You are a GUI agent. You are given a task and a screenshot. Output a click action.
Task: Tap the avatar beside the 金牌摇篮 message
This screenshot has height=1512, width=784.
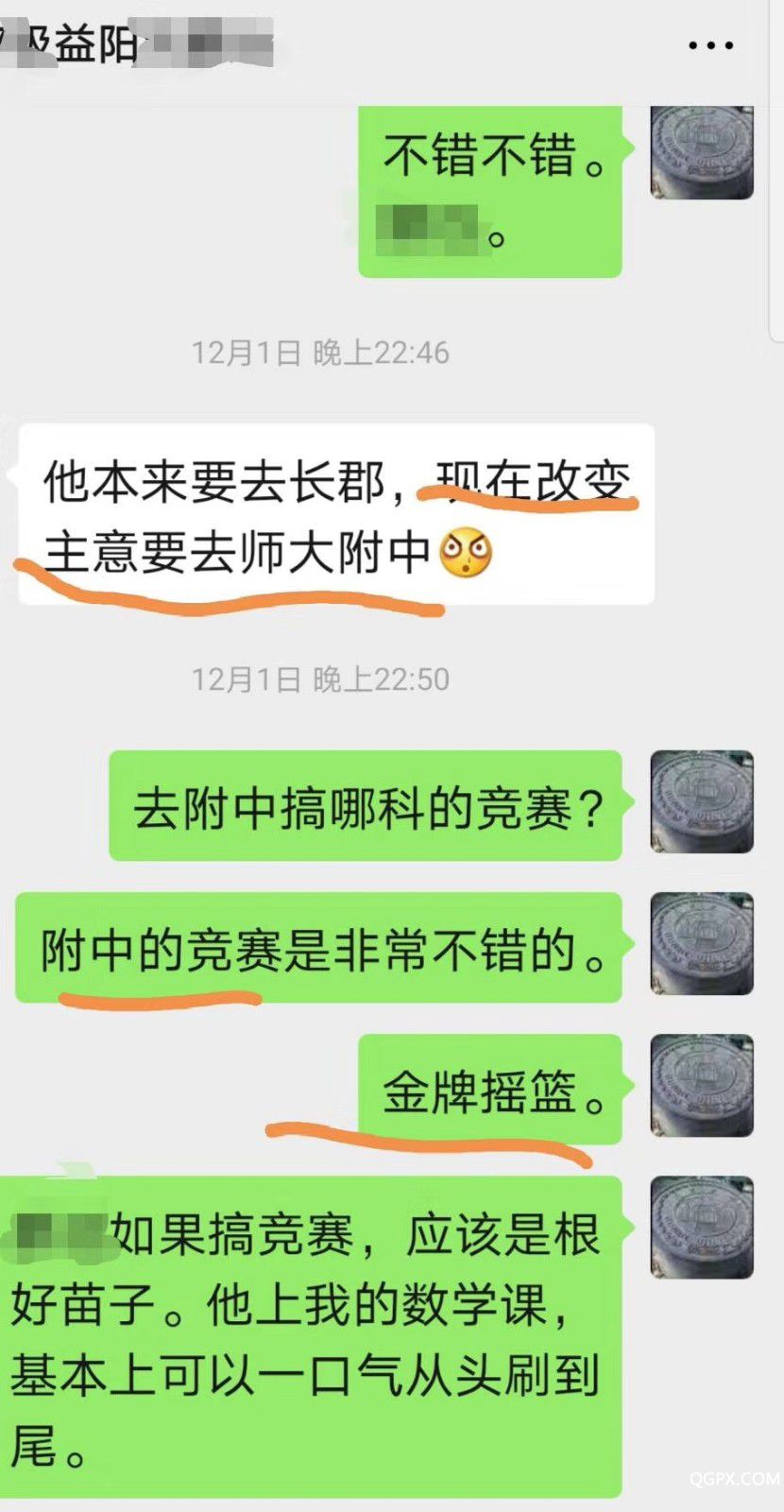[x=701, y=1086]
